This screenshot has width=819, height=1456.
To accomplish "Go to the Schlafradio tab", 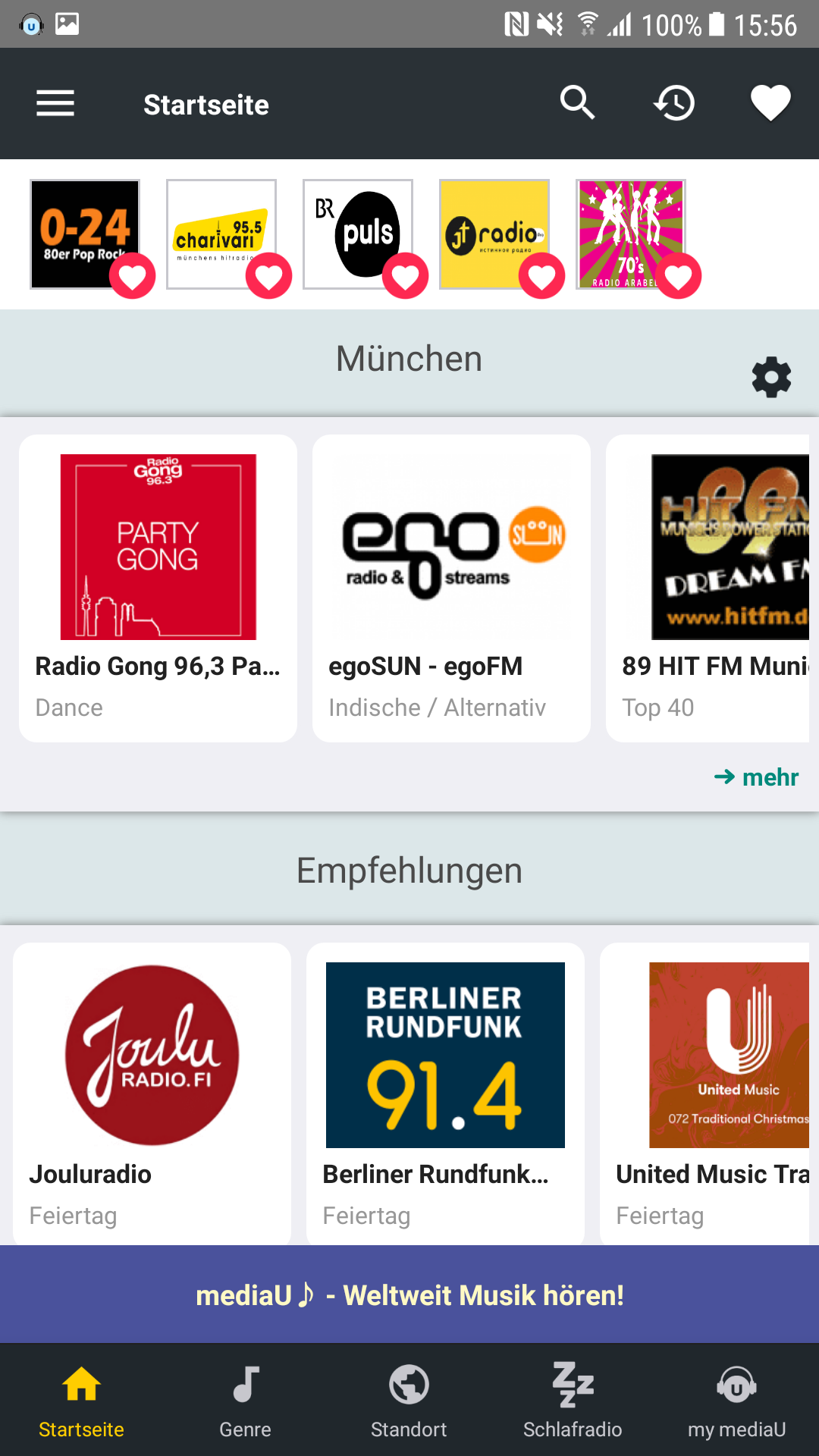I will (x=573, y=1399).
